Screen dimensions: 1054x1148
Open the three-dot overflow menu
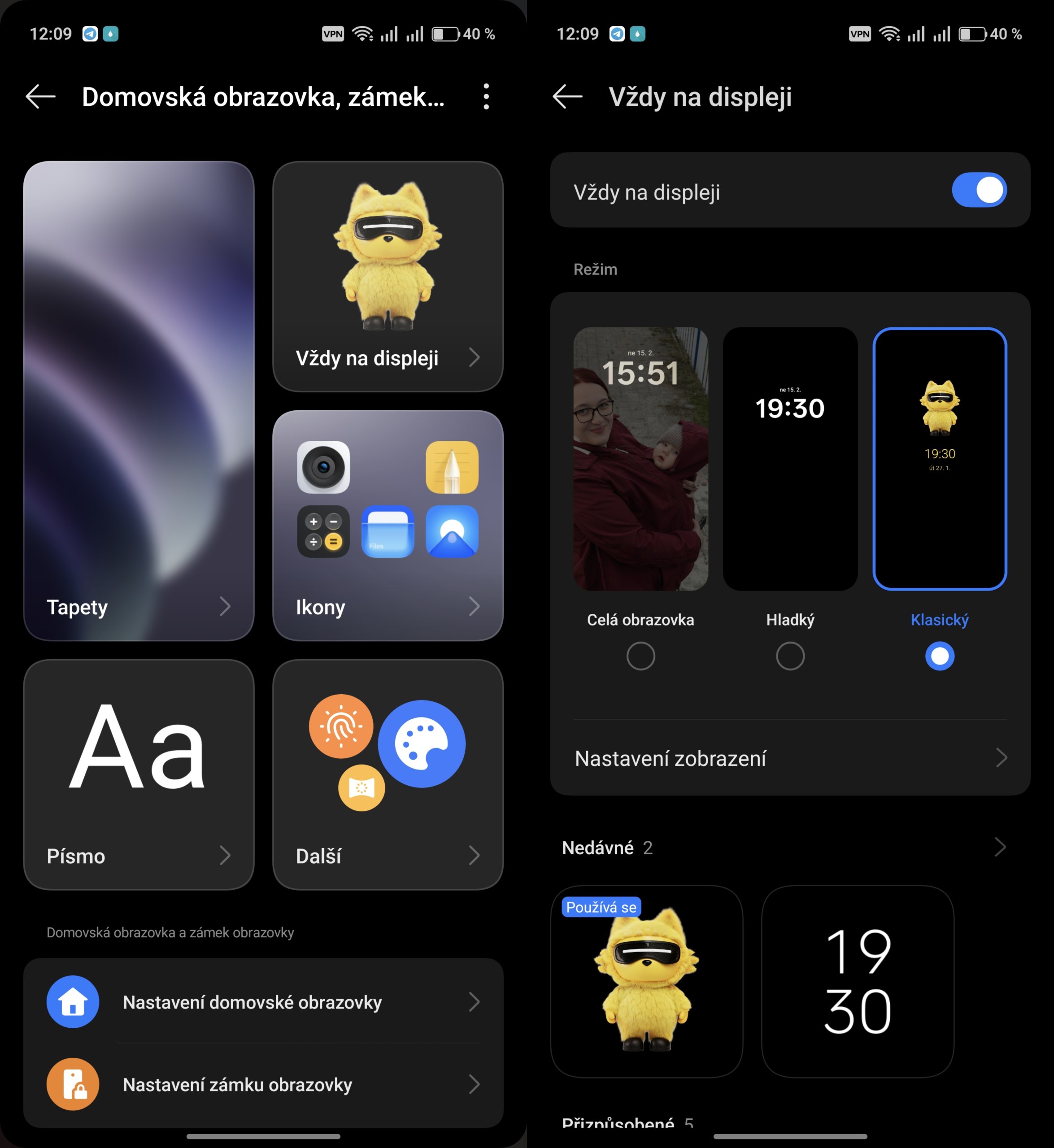[x=486, y=96]
